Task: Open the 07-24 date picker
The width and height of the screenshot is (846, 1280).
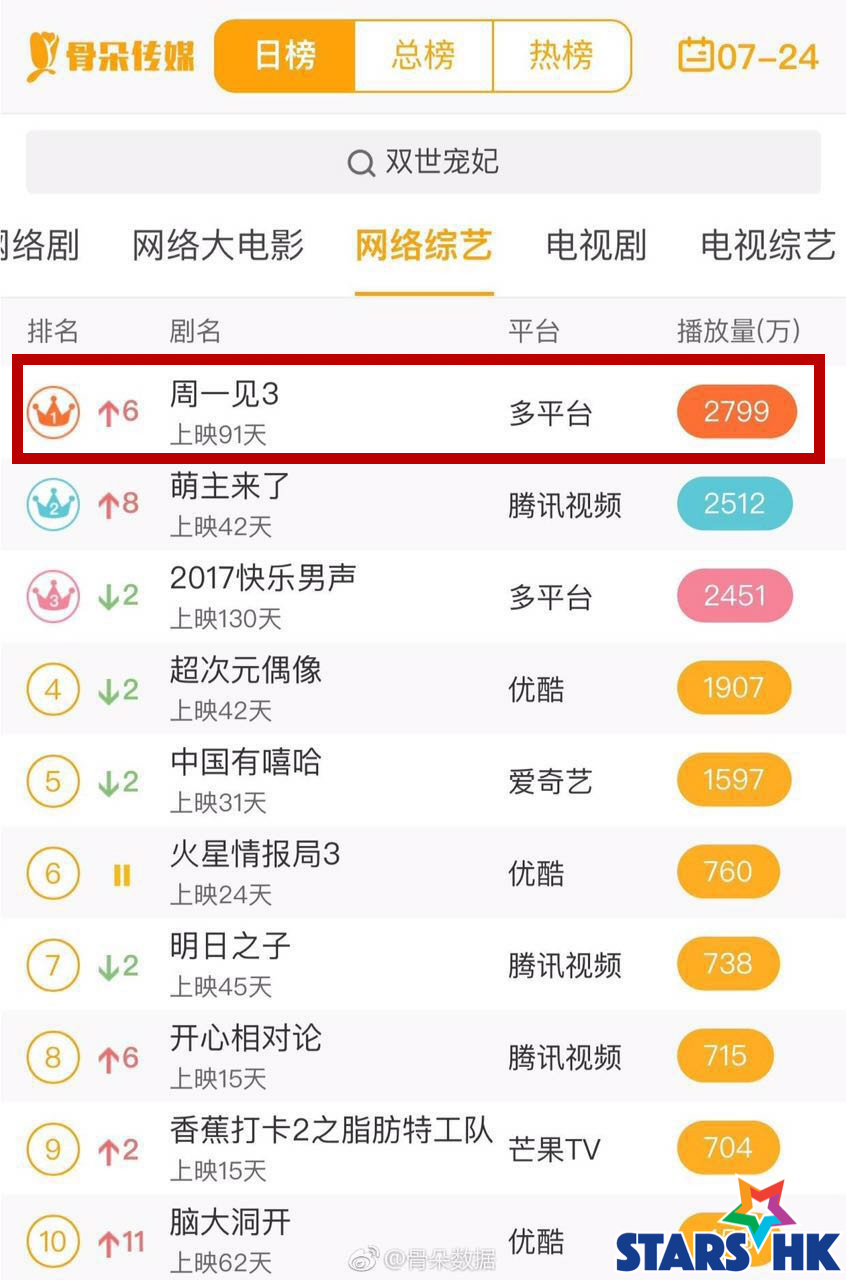Action: tap(748, 56)
